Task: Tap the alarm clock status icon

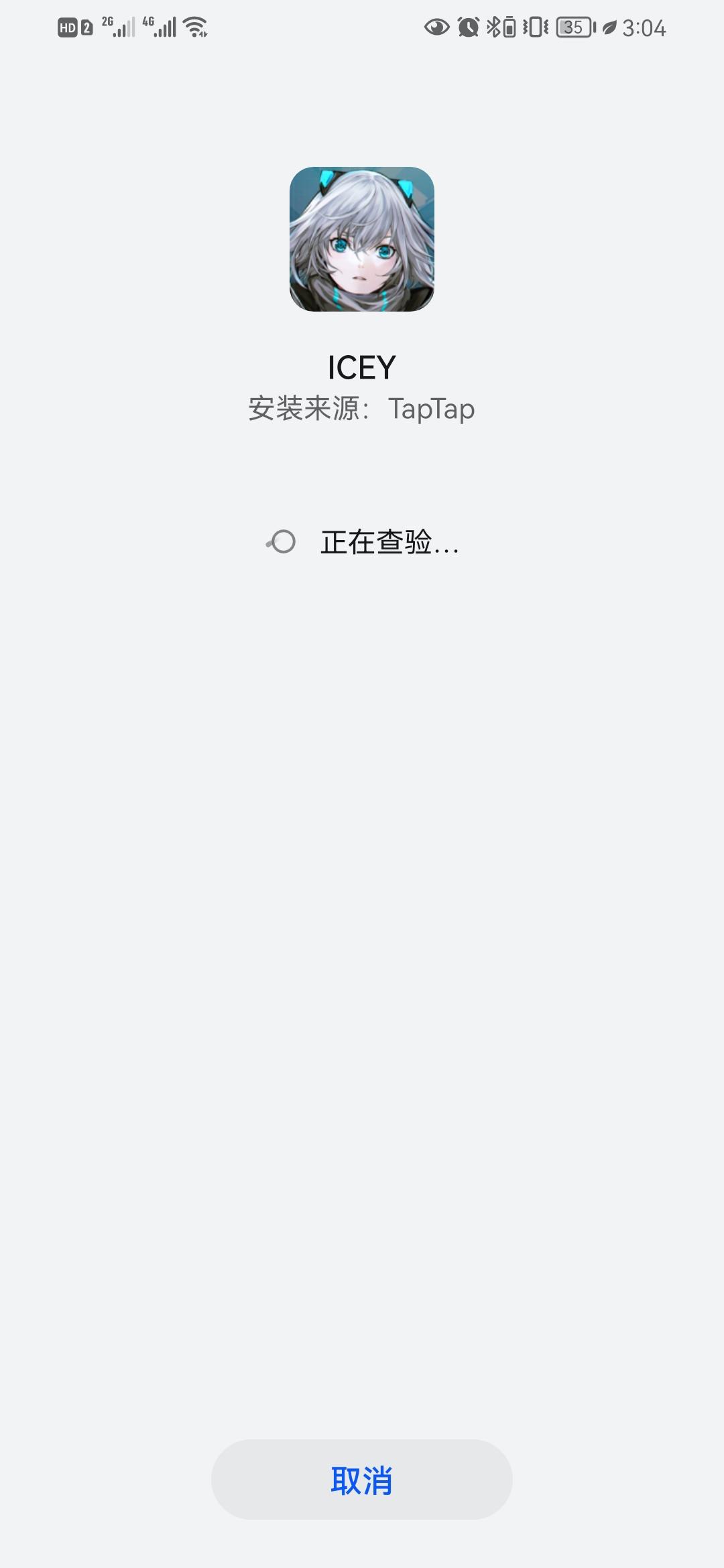Action: (x=468, y=28)
